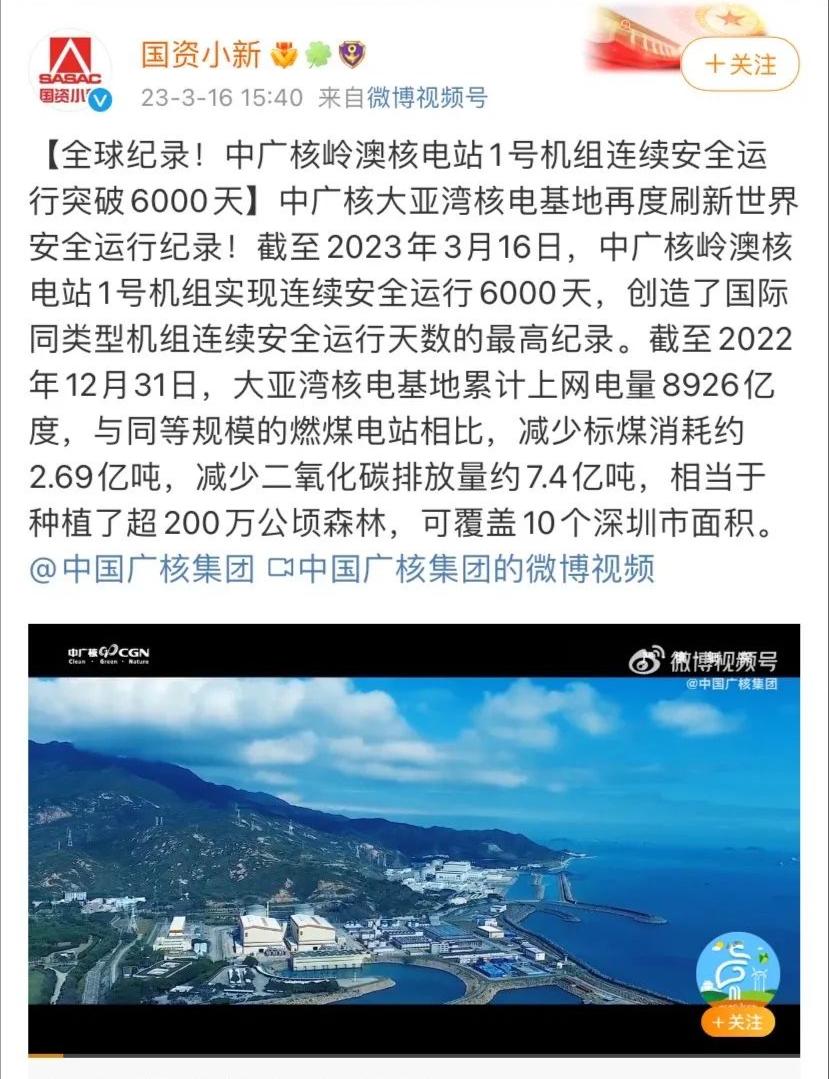Open the @中国广核集团 mention

coord(141,569)
